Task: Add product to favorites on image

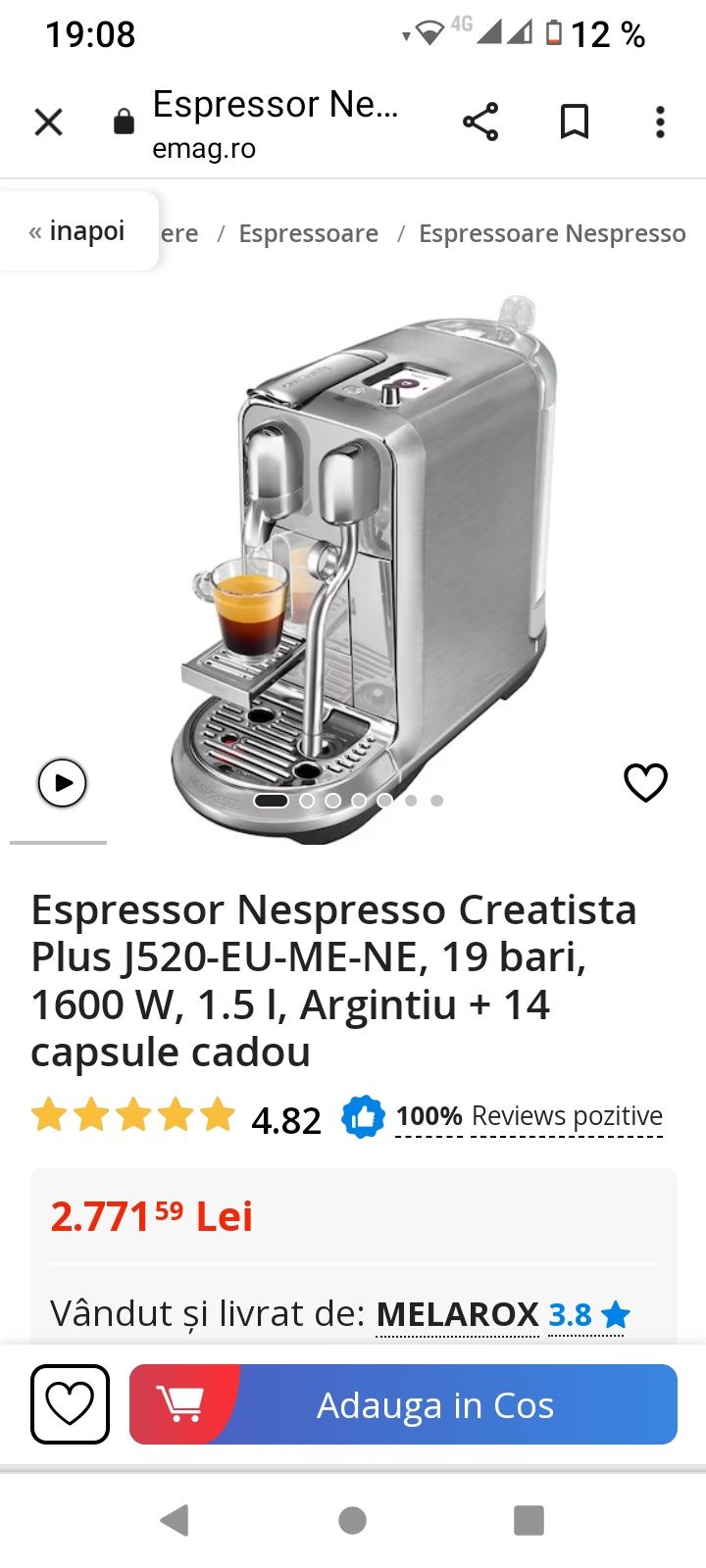Action: [645, 782]
